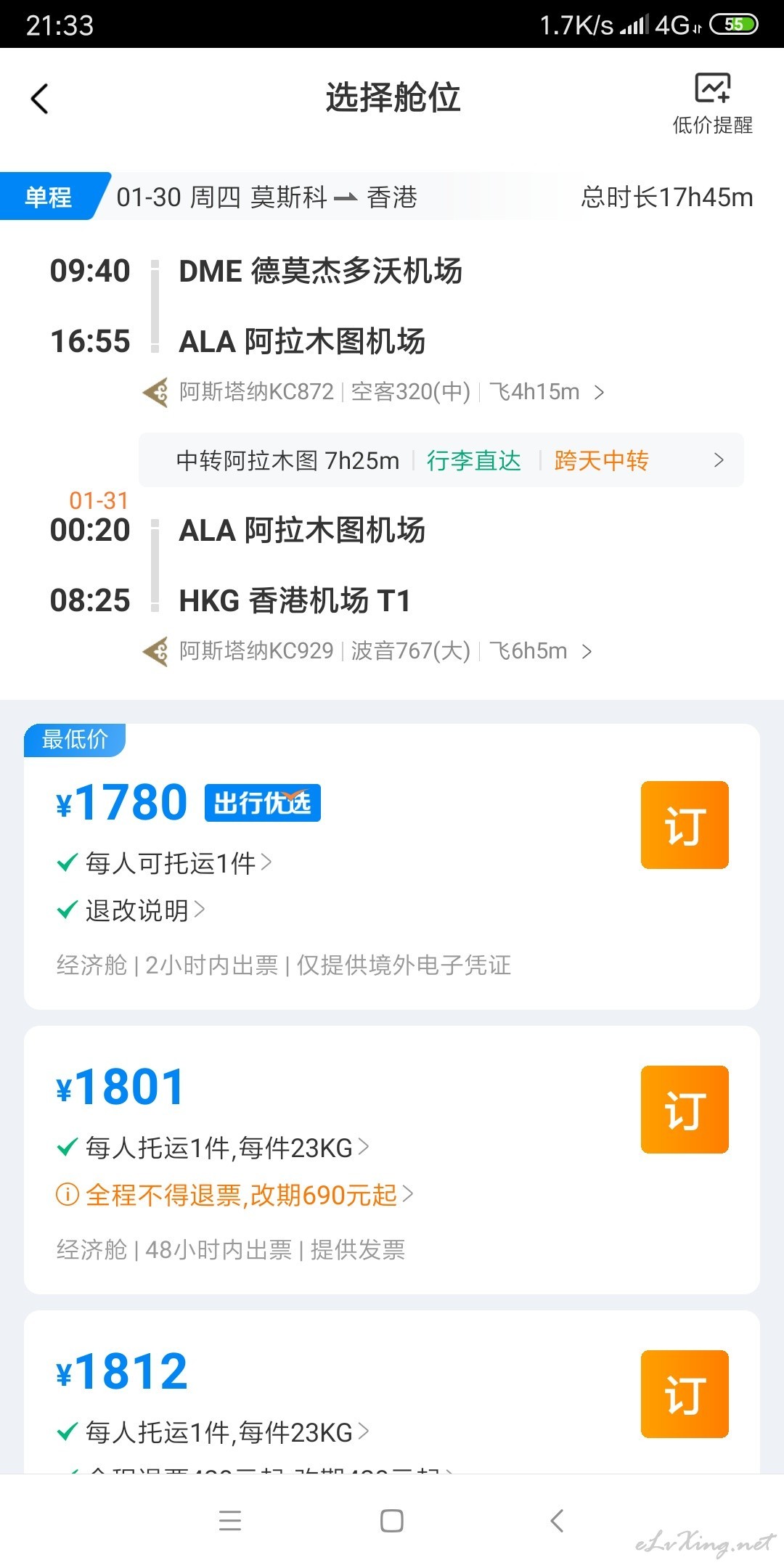Tap the system home button
This screenshot has width=784, height=1568.
point(392,1521)
